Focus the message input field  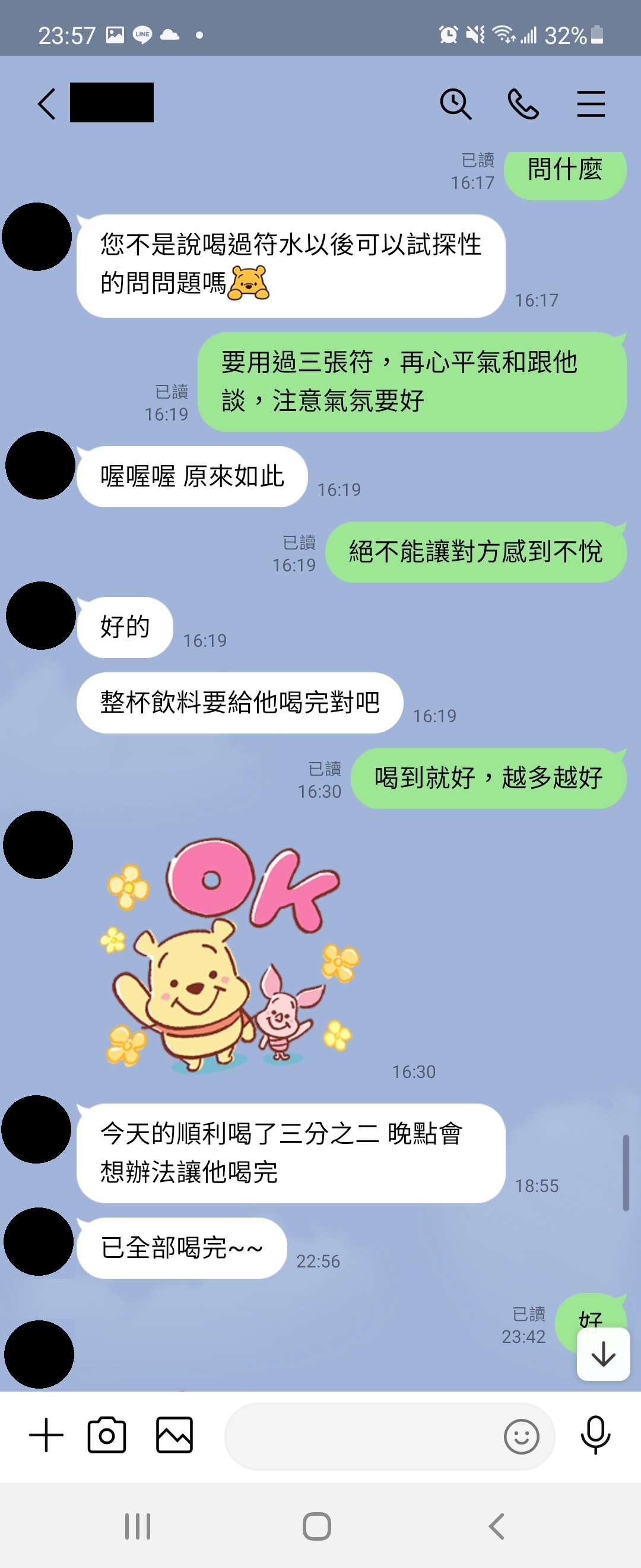pyautogui.click(x=362, y=1437)
